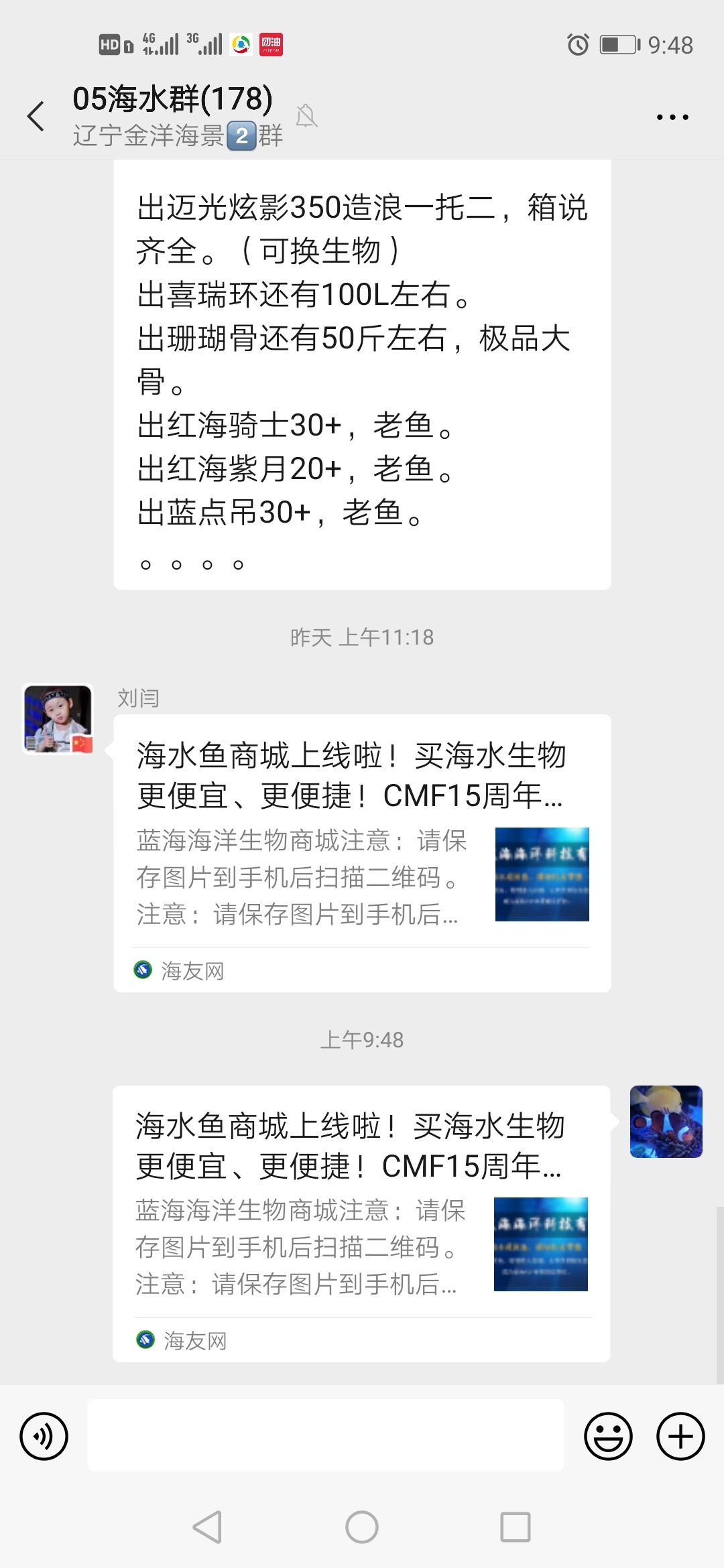The height and width of the screenshot is (1568, 724).
Task: Open 刘闫's profile avatar
Action: 58,719
